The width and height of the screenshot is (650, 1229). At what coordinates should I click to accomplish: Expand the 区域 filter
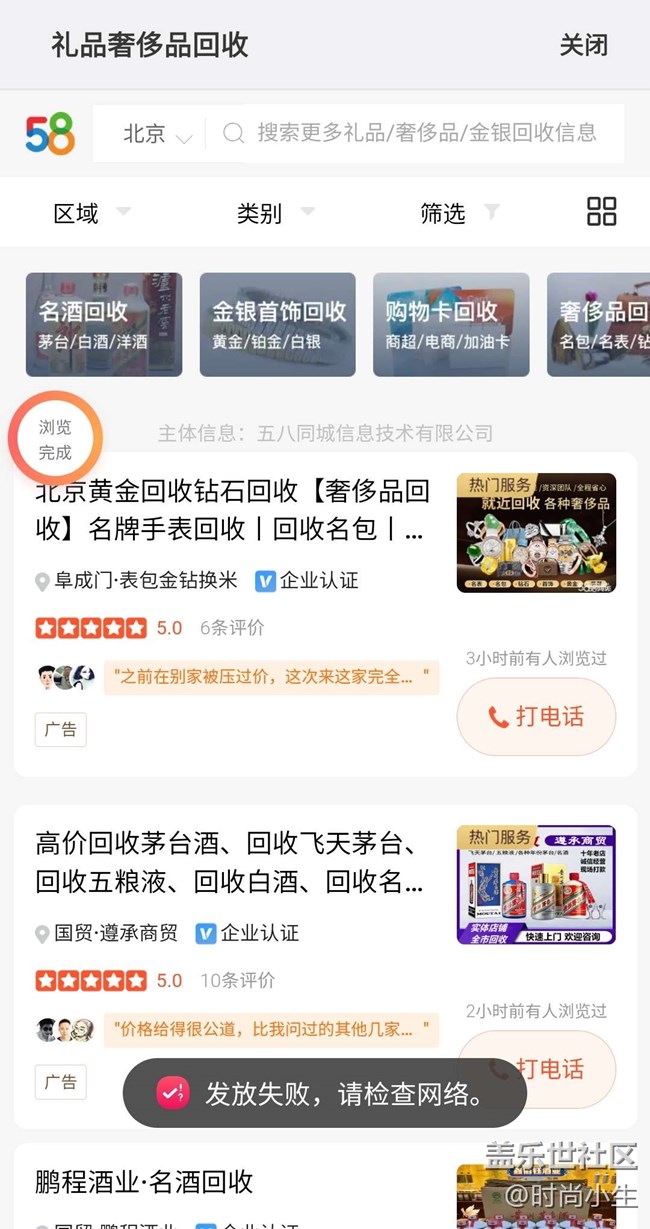click(x=91, y=213)
